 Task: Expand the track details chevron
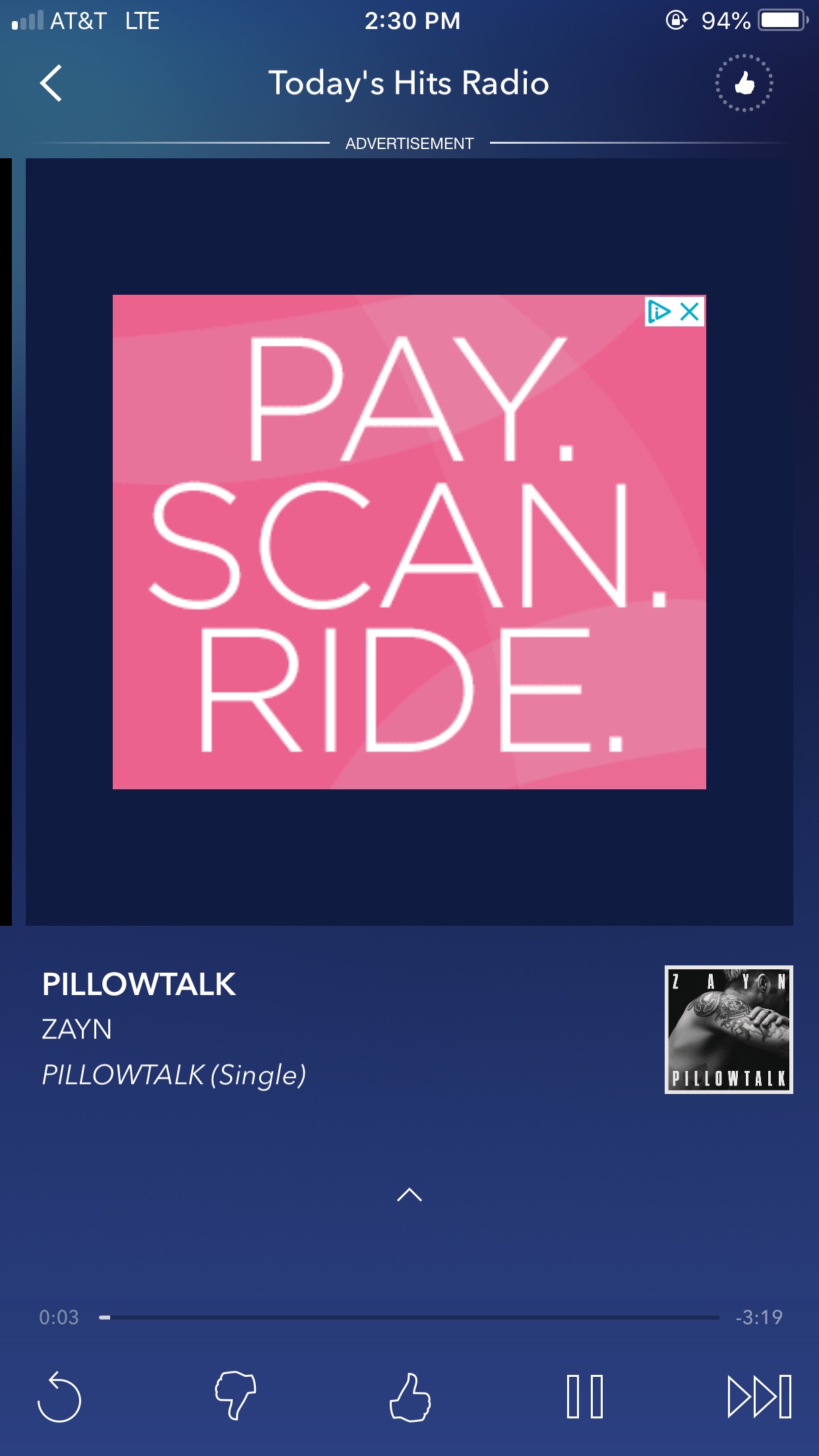409,1194
